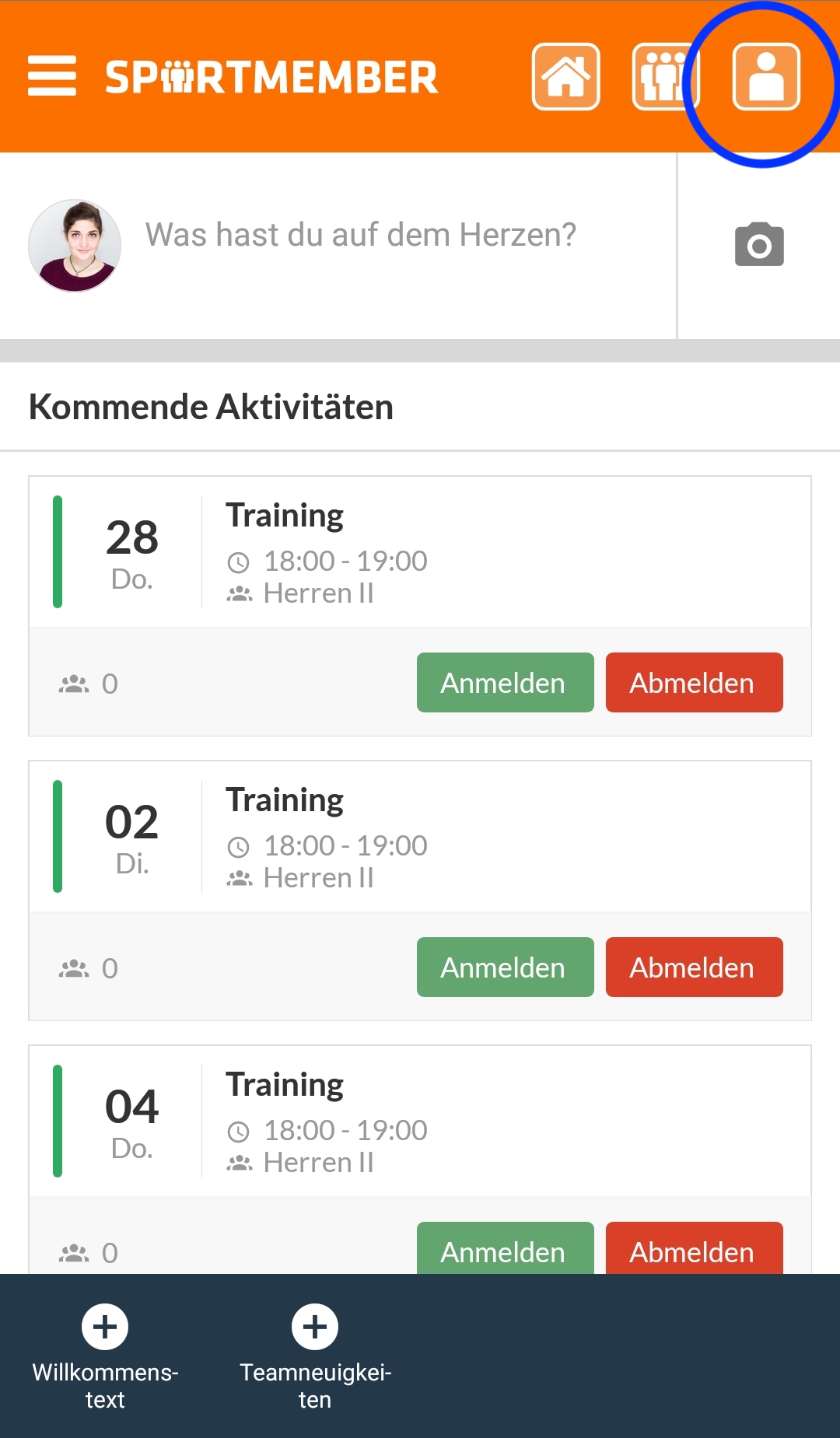Open the team members icon
Viewport: 840px width, 1438px height.
pyautogui.click(x=666, y=76)
